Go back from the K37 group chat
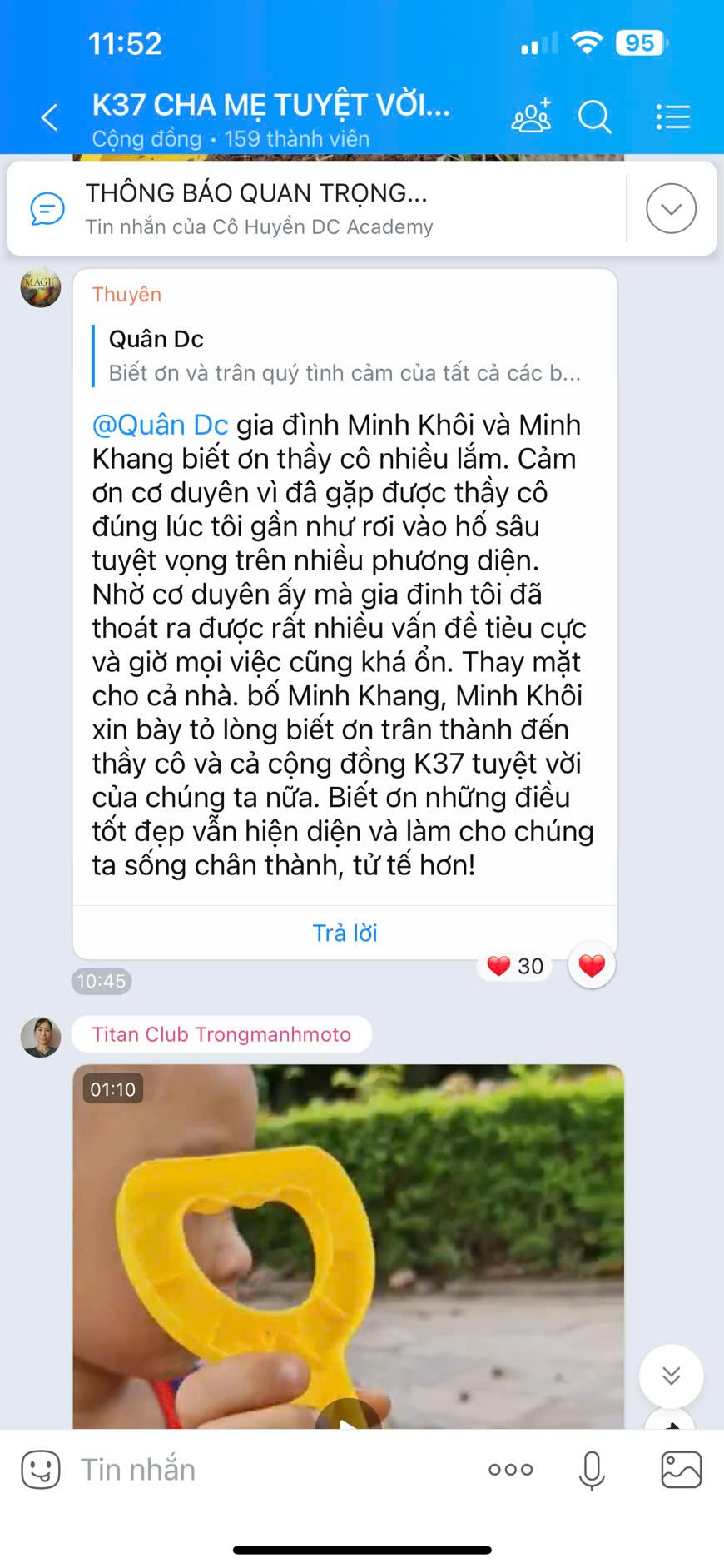This screenshot has height=1568, width=724. [x=50, y=117]
